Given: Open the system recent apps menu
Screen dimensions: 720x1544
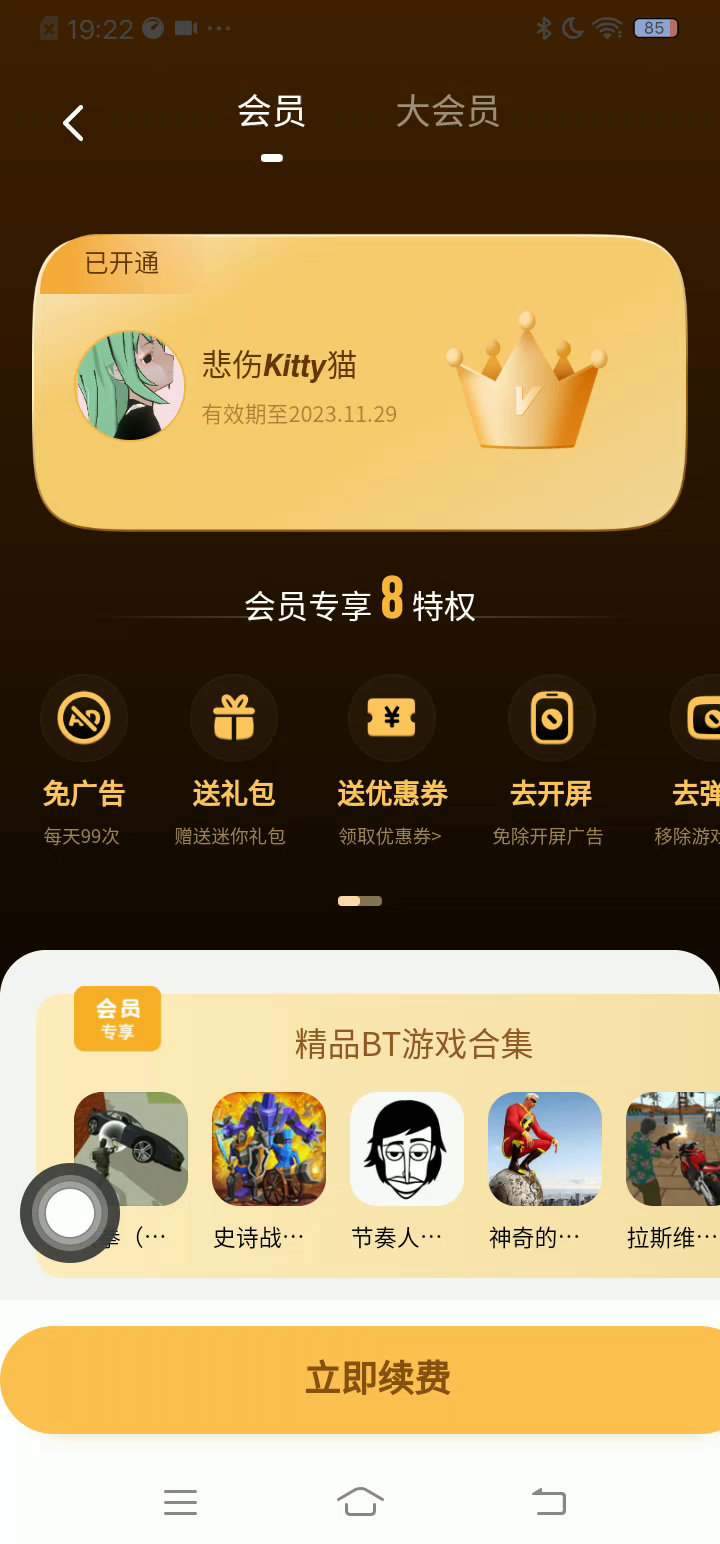Looking at the screenshot, I should coord(180,1501).
